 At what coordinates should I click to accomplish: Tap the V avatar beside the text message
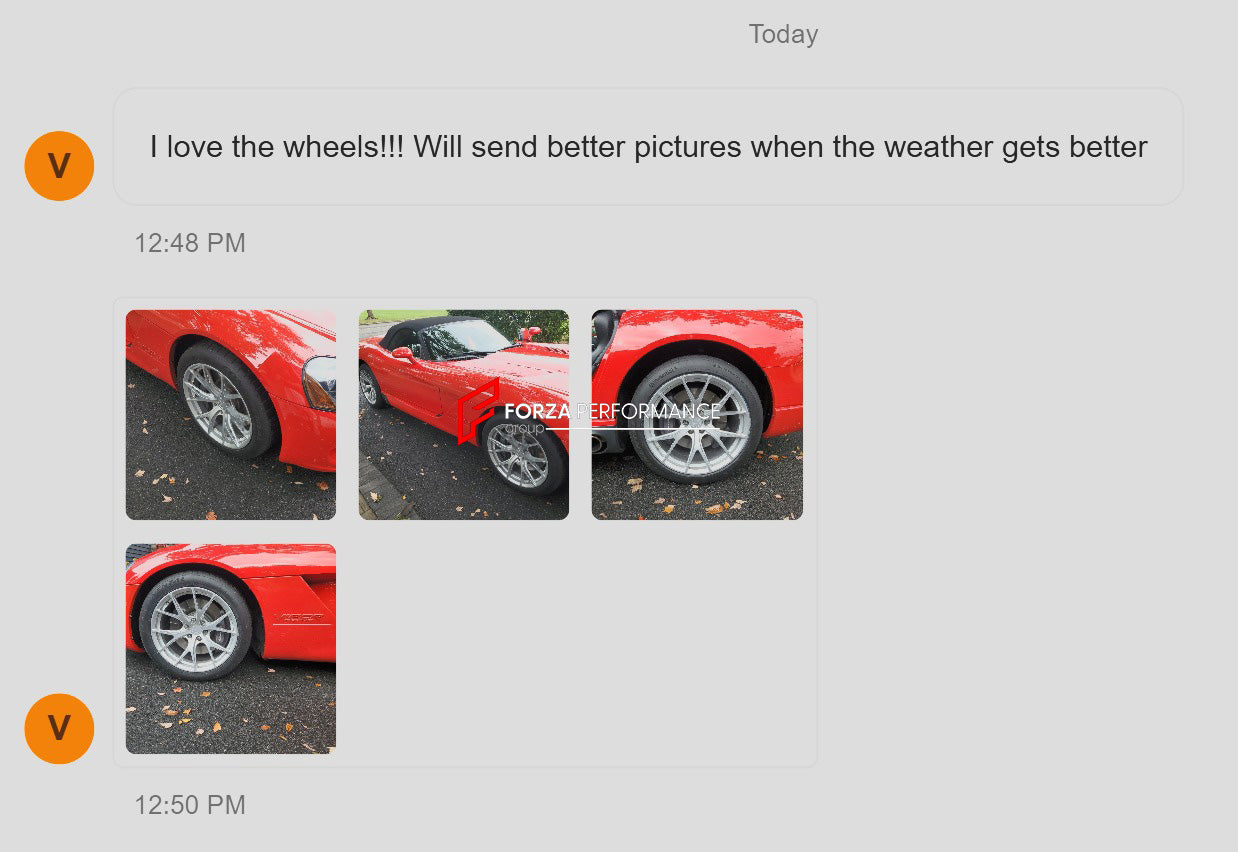[x=59, y=166]
